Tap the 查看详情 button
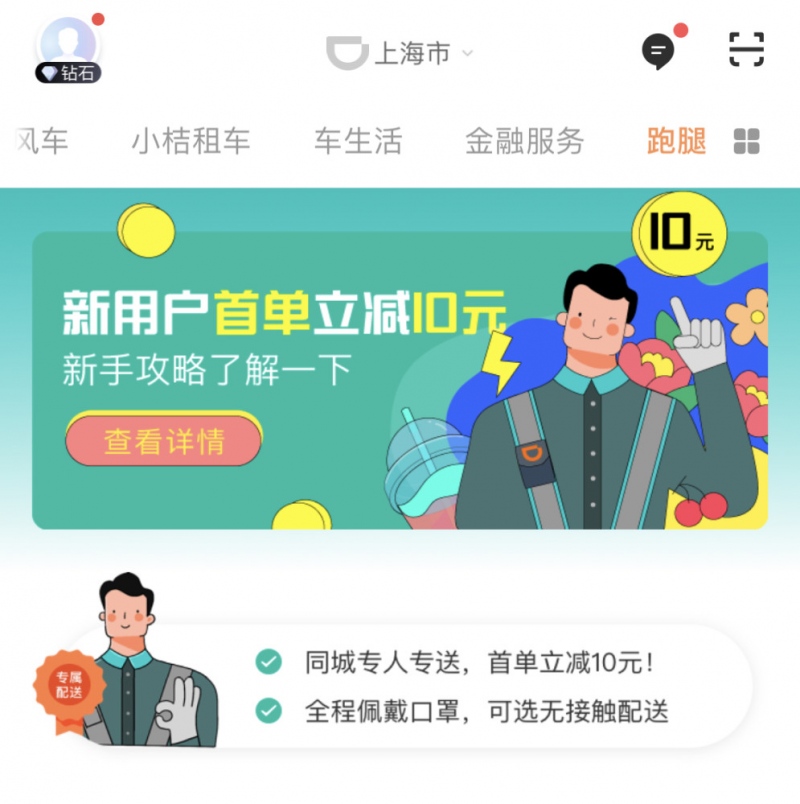This screenshot has height=804, width=800. (x=164, y=441)
